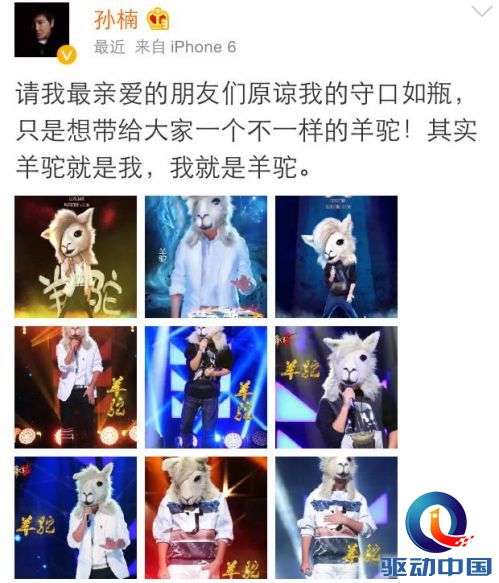Image resolution: width=499 pixels, height=583 pixels.
Task: Open the eighth photo, striped jacket with orange light
Action: 206,518
